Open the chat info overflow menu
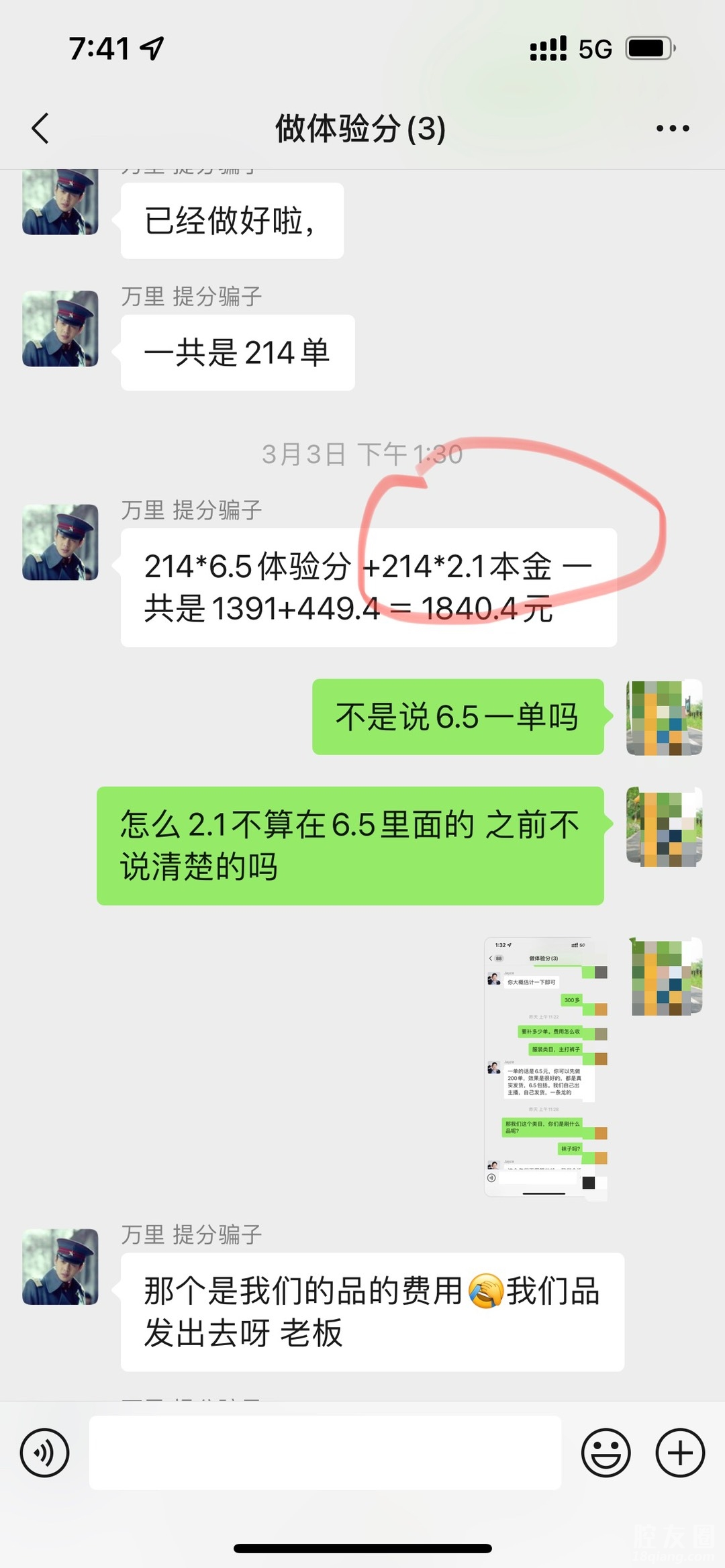This screenshot has width=725, height=1568. coord(673,128)
